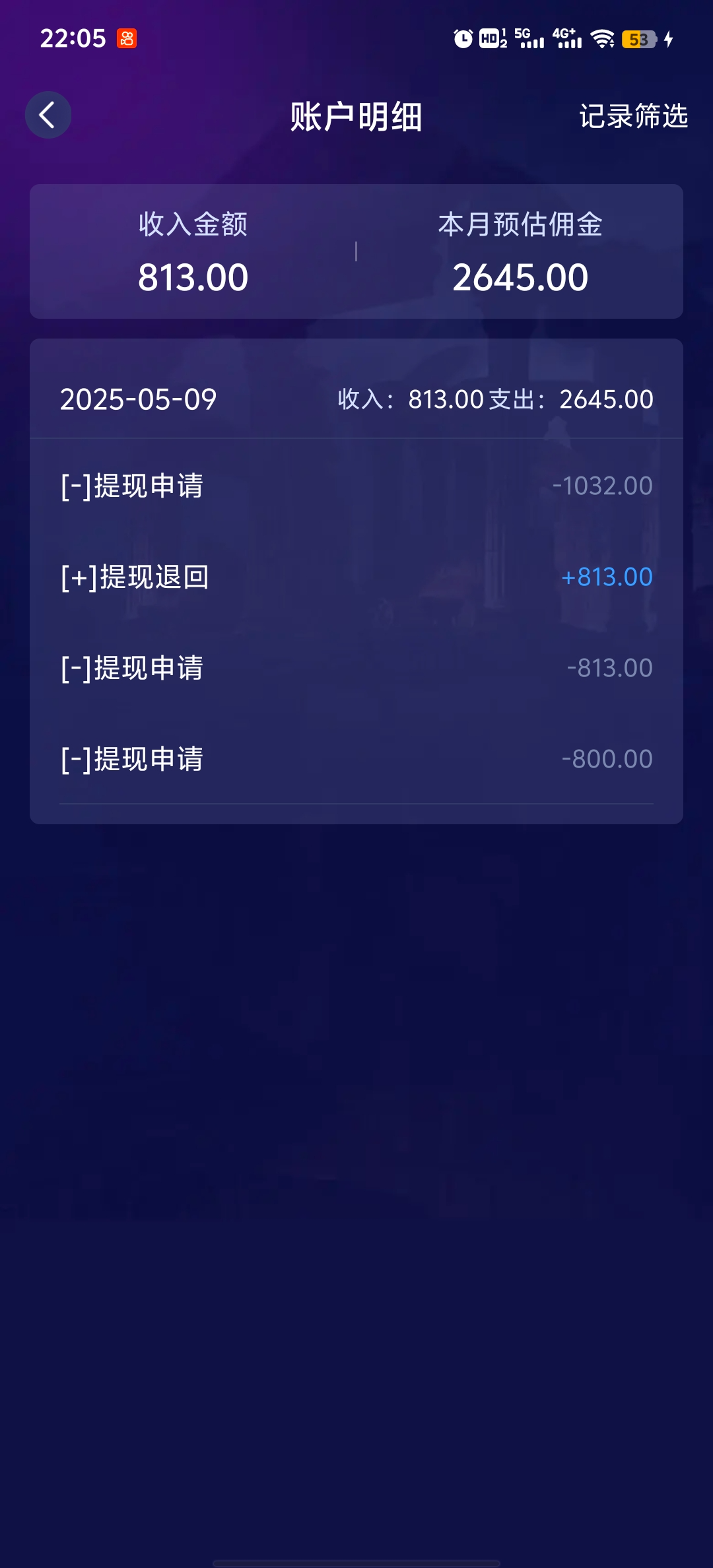Tap the HD voice indicator in the status bar
This screenshot has height=1568, width=713.
[492, 38]
